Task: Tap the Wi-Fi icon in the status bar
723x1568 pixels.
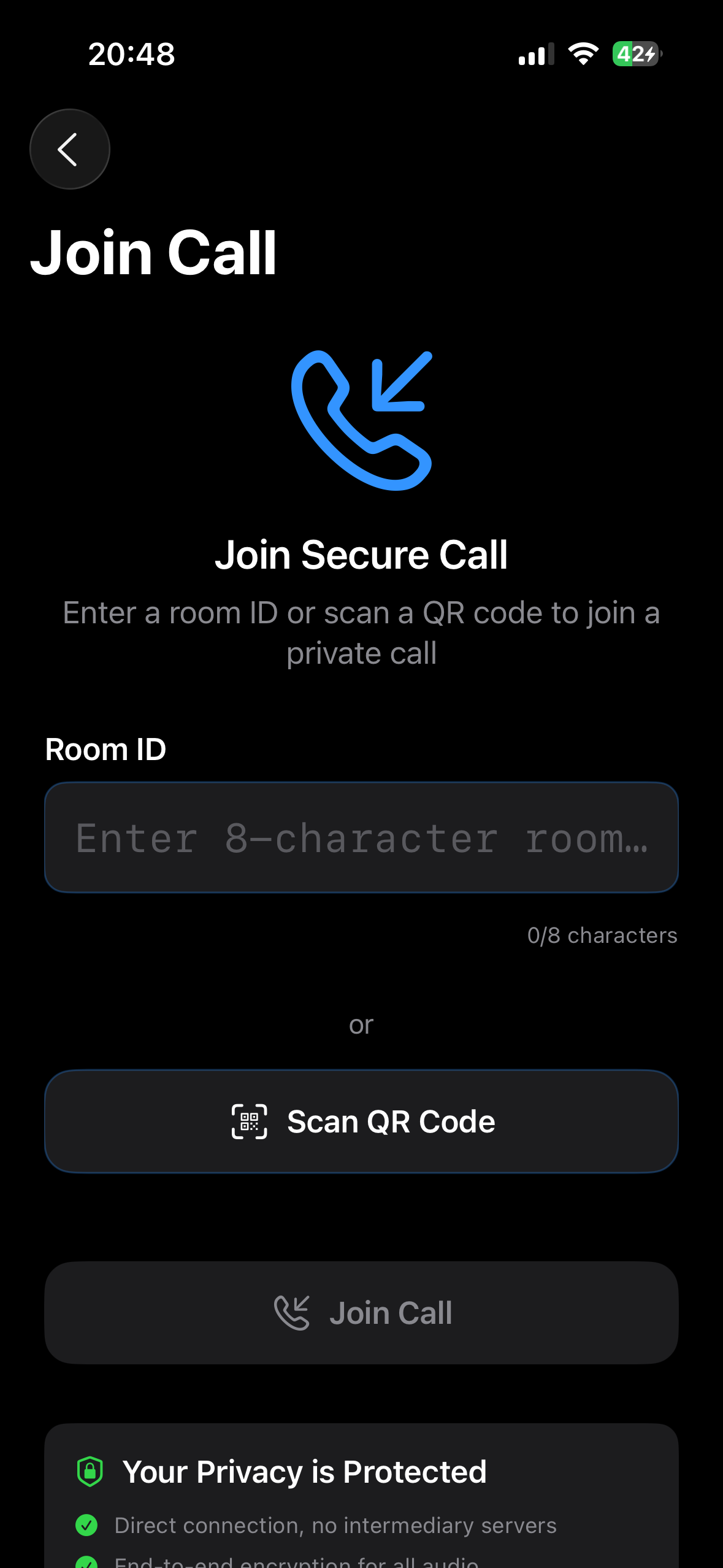Action: (x=582, y=54)
